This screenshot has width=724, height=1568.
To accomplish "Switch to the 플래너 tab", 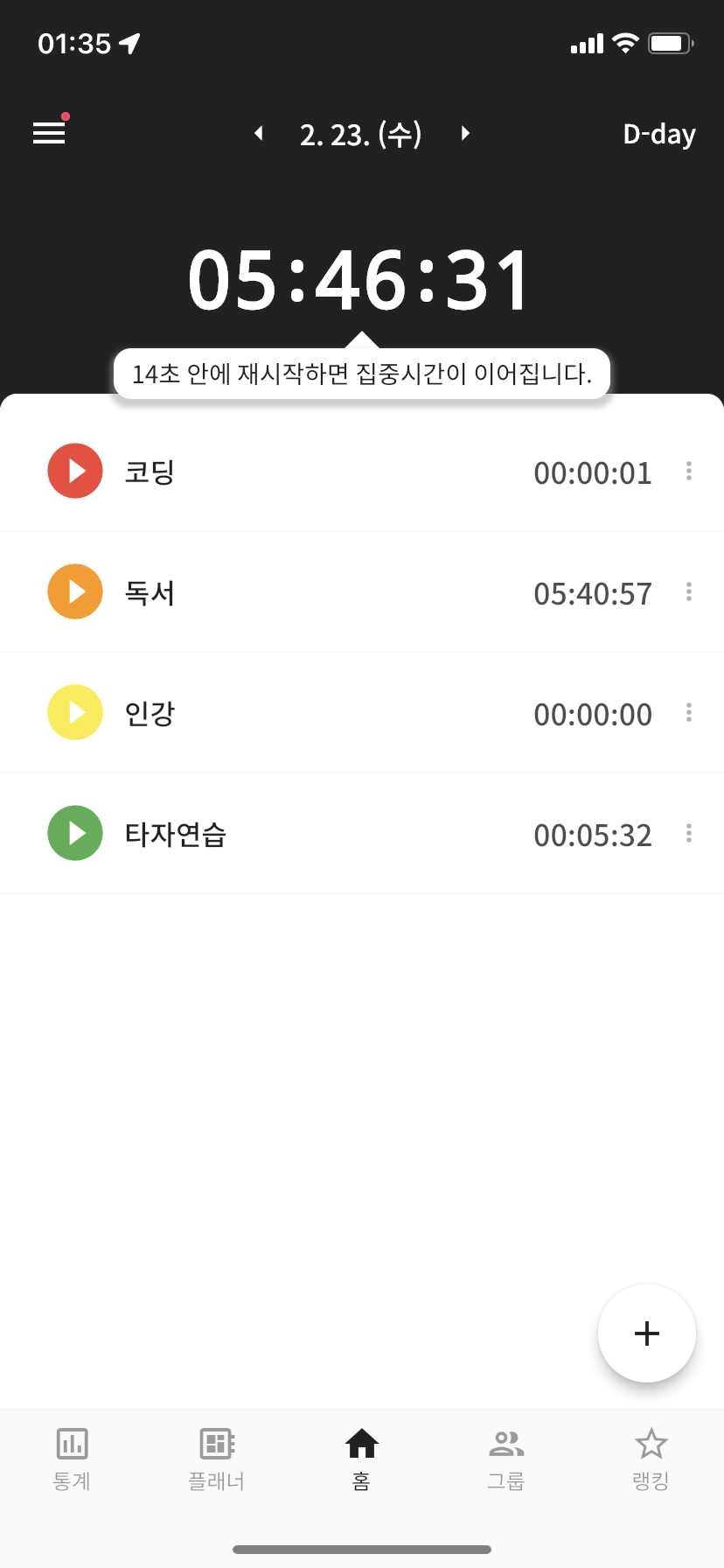I will click(217, 1459).
